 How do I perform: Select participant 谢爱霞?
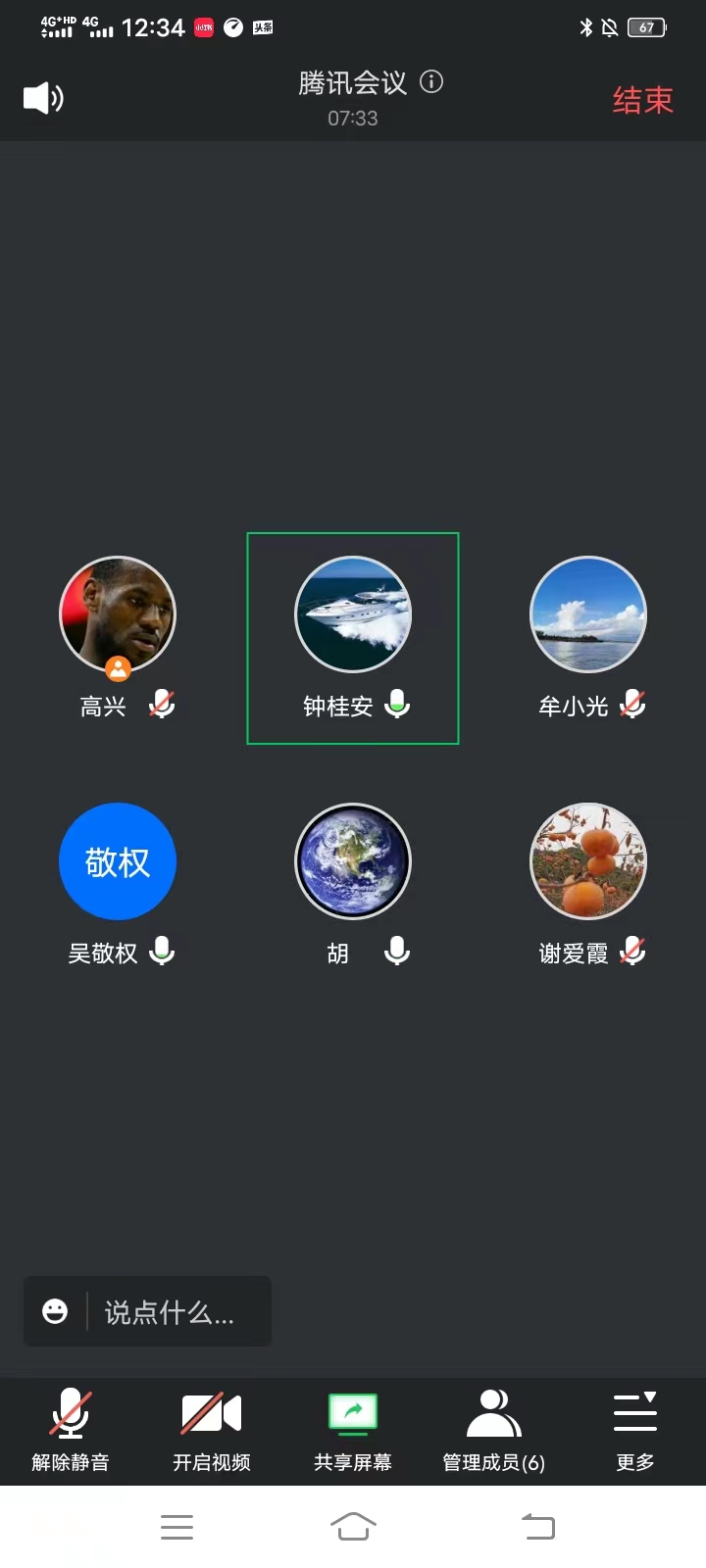pyautogui.click(x=588, y=862)
